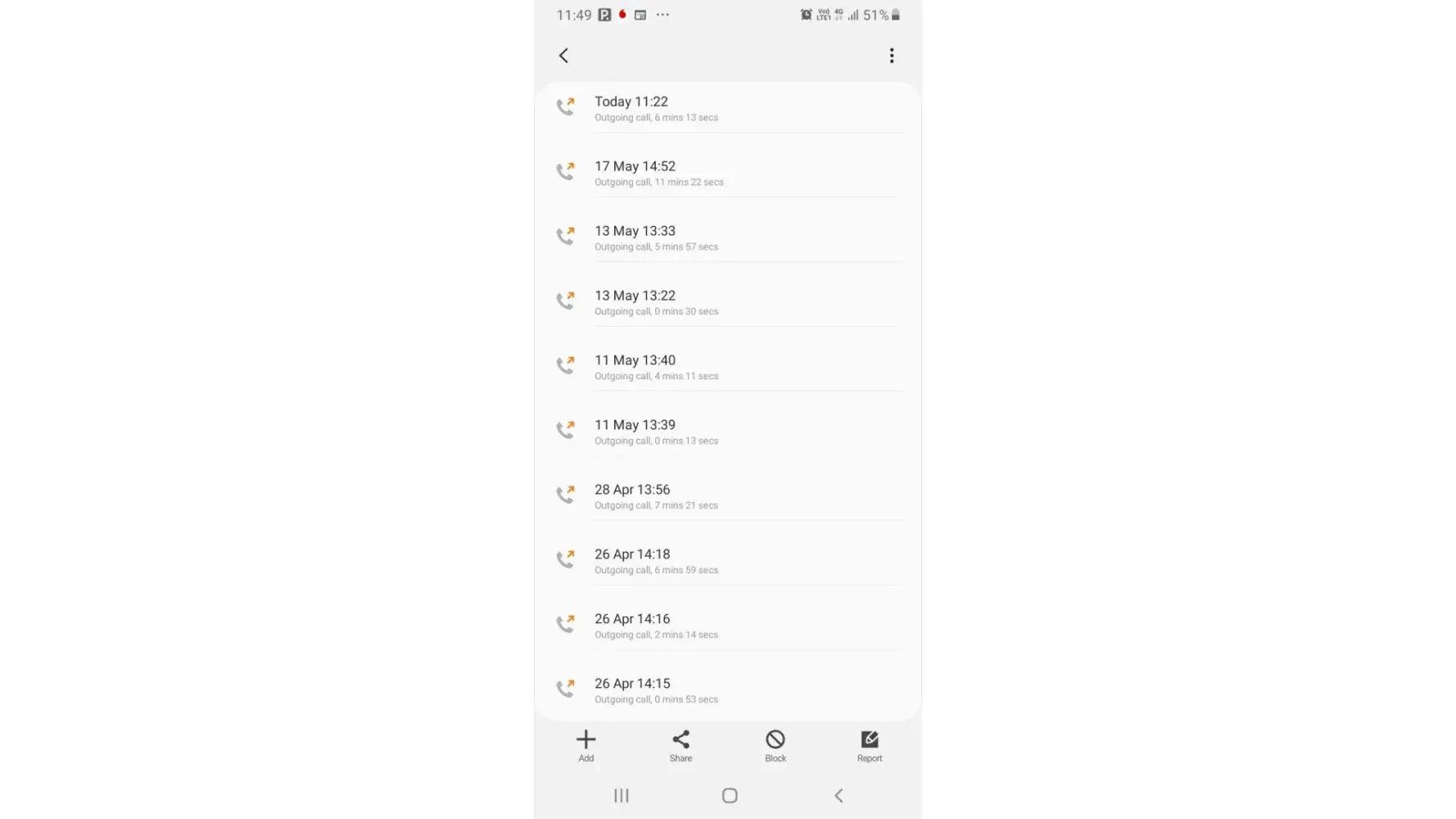The image size is (1456, 819).
Task: Go to the home screen
Action: click(x=730, y=795)
